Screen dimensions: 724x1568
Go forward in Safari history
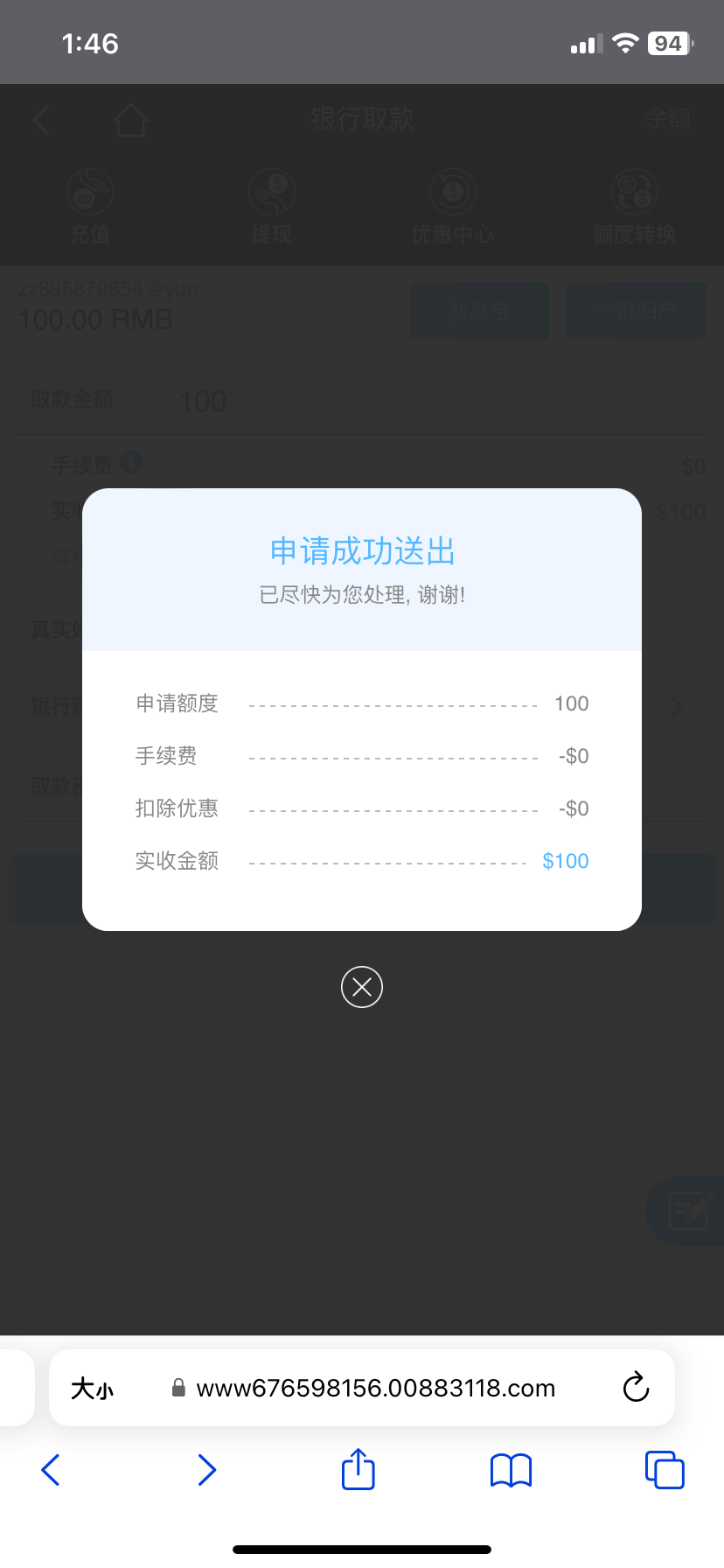point(206,1470)
